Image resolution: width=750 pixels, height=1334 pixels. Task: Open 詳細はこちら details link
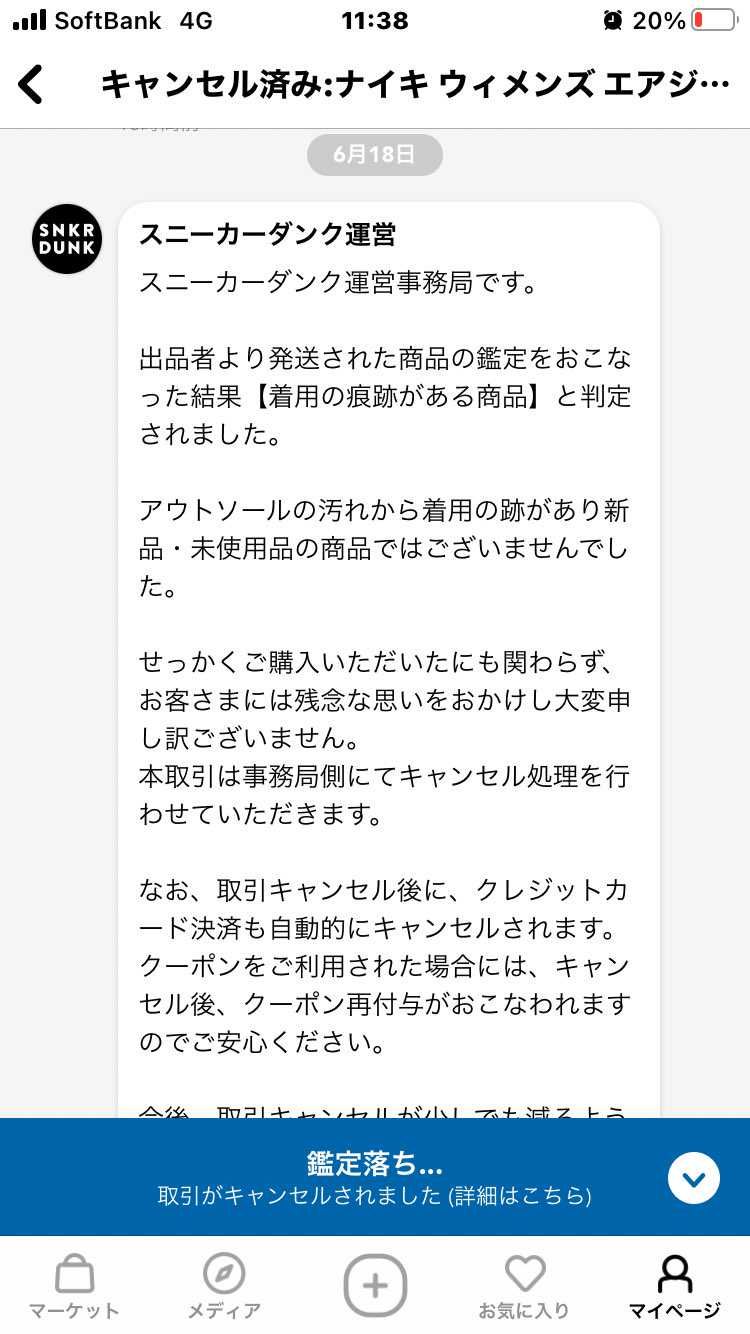(x=524, y=1199)
